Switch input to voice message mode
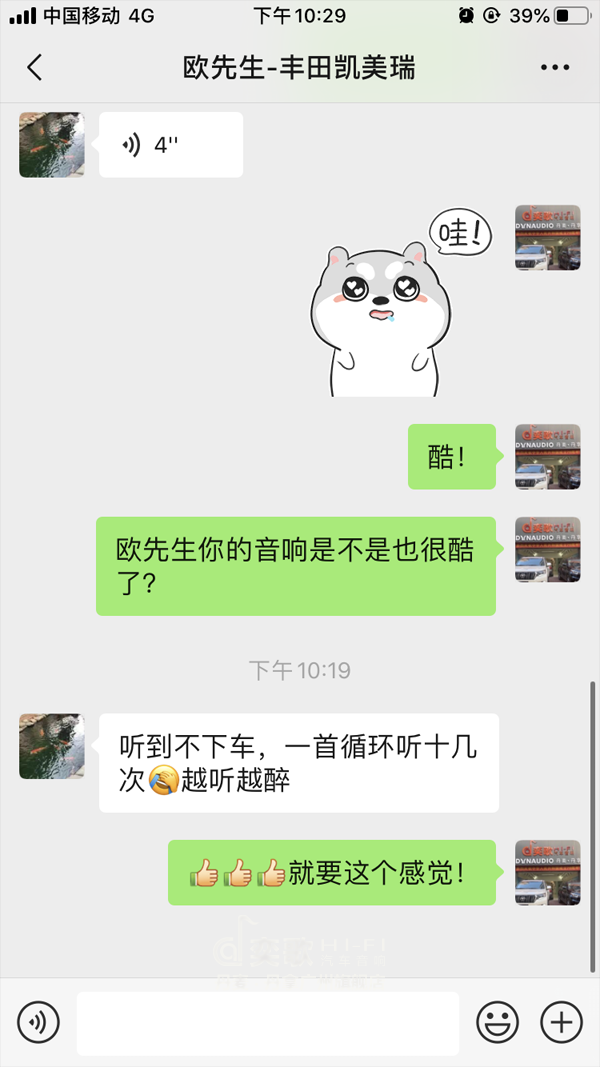 click(x=39, y=1022)
